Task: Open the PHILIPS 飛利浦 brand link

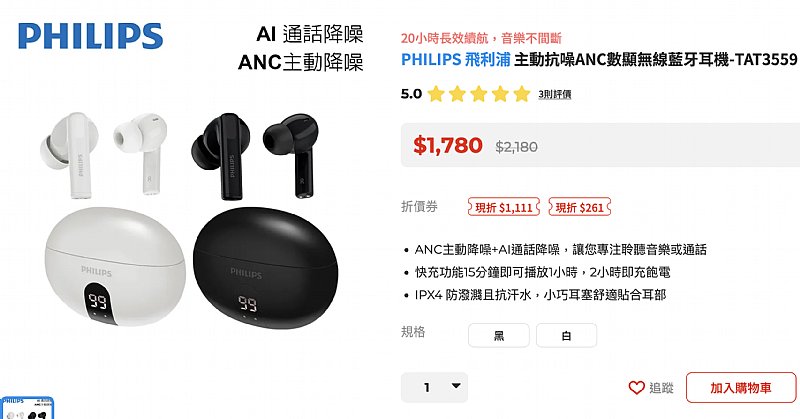Action: tap(456, 60)
